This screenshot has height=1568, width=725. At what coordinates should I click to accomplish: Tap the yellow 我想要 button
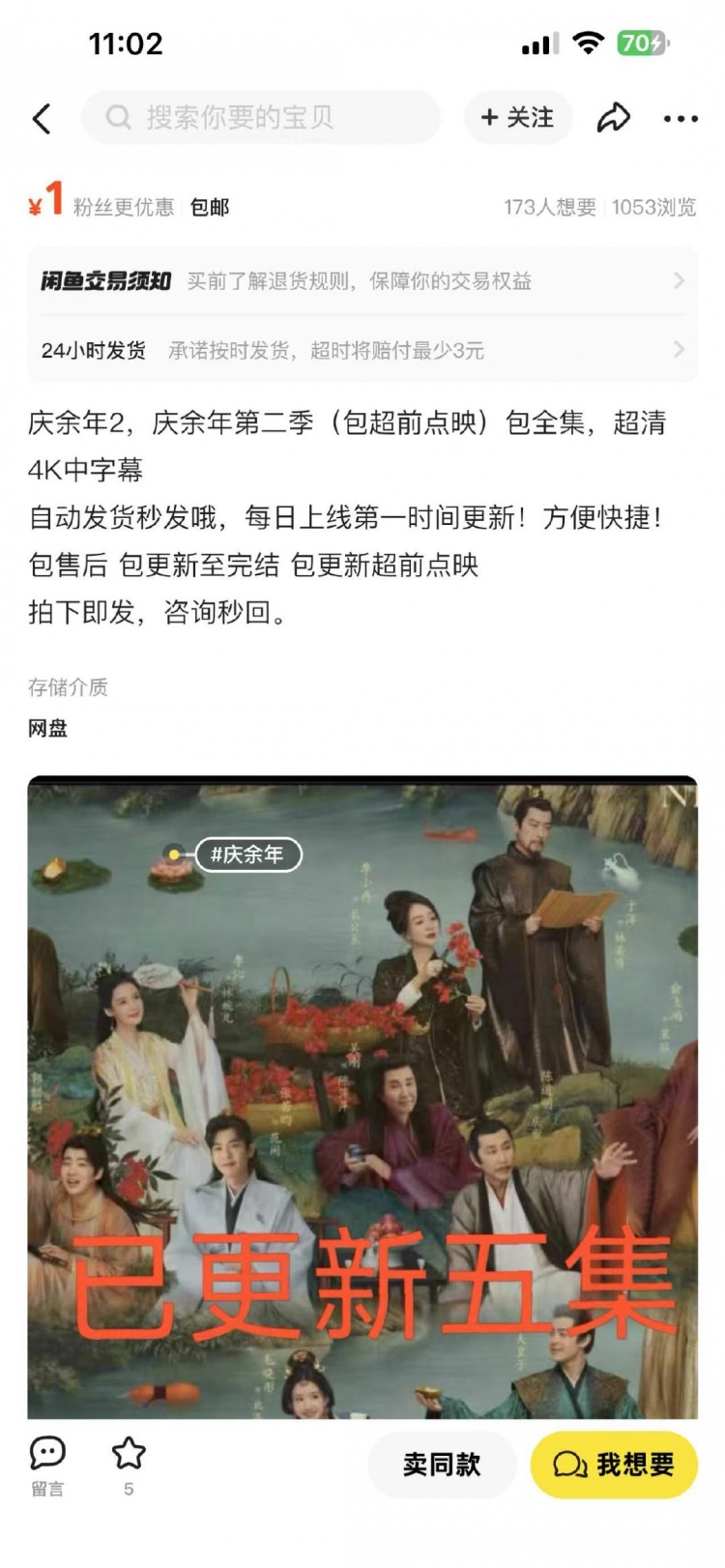pyautogui.click(x=614, y=1464)
